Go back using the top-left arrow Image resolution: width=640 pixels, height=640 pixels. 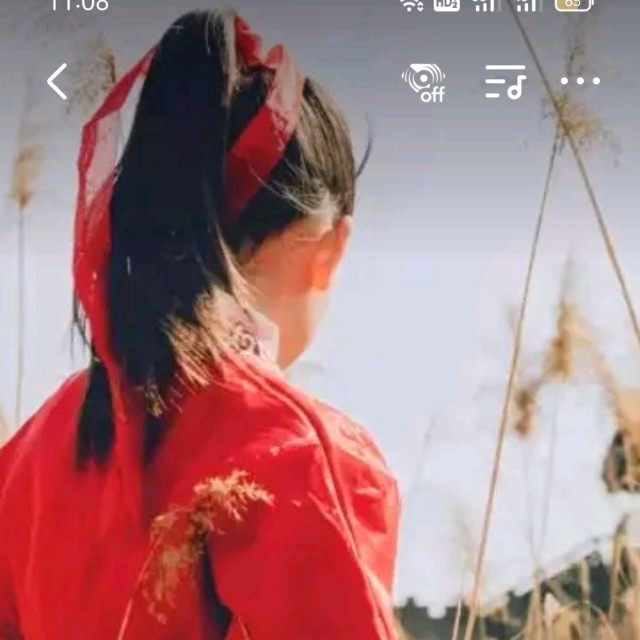[57, 82]
